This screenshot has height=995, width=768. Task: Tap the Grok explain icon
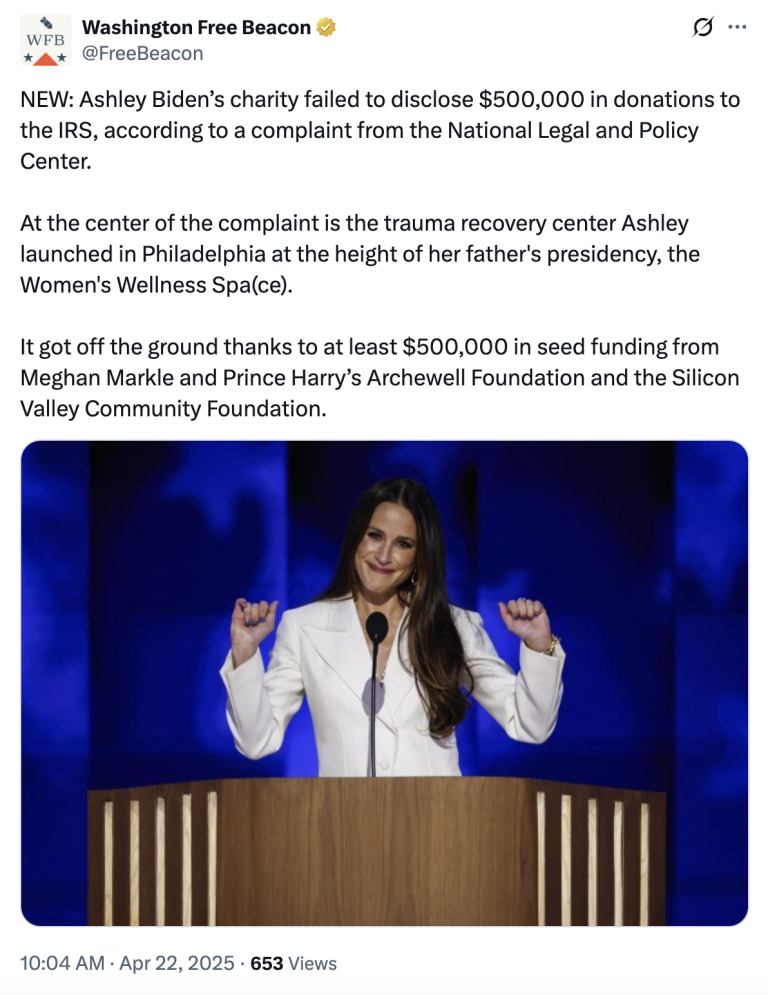point(703,28)
